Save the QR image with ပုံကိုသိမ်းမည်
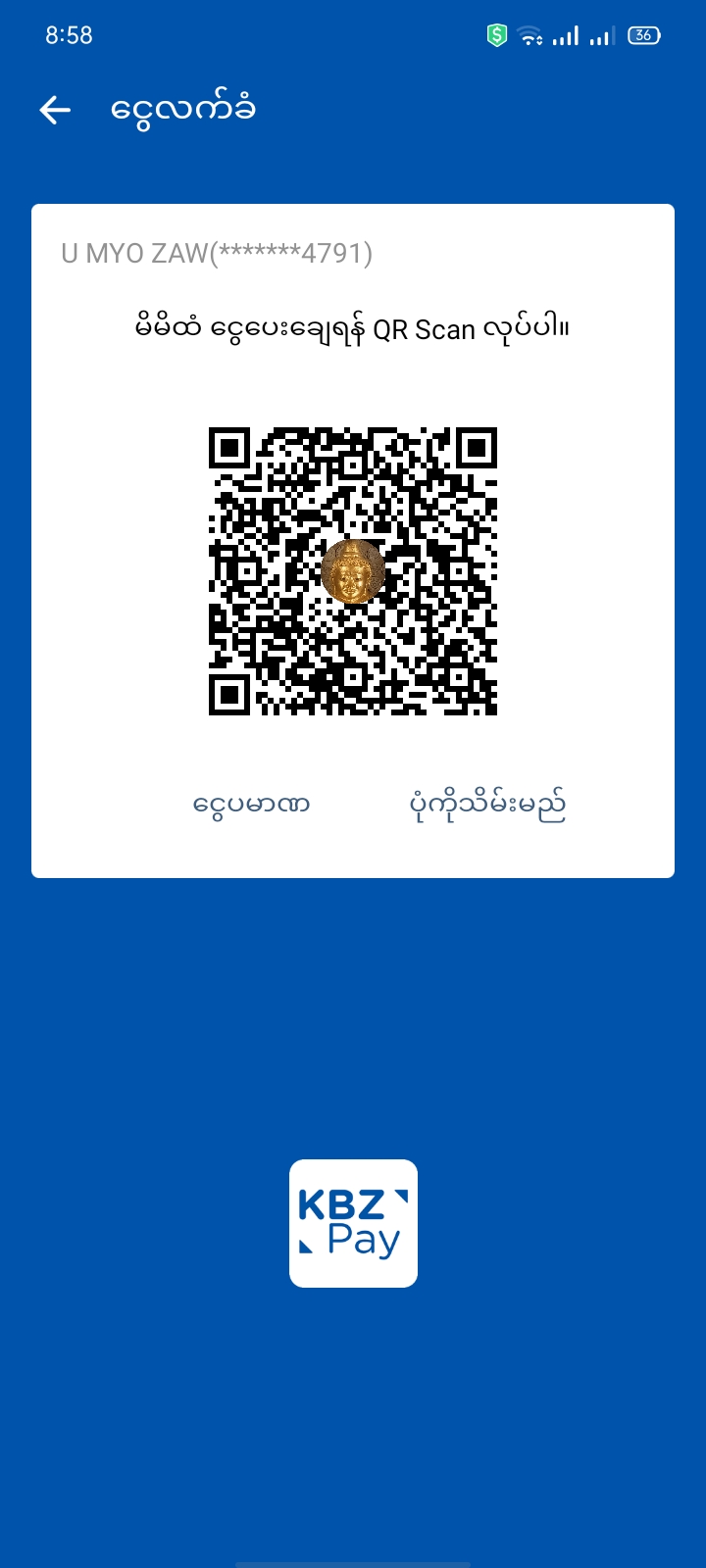This screenshot has width=706, height=1568. 487,806
